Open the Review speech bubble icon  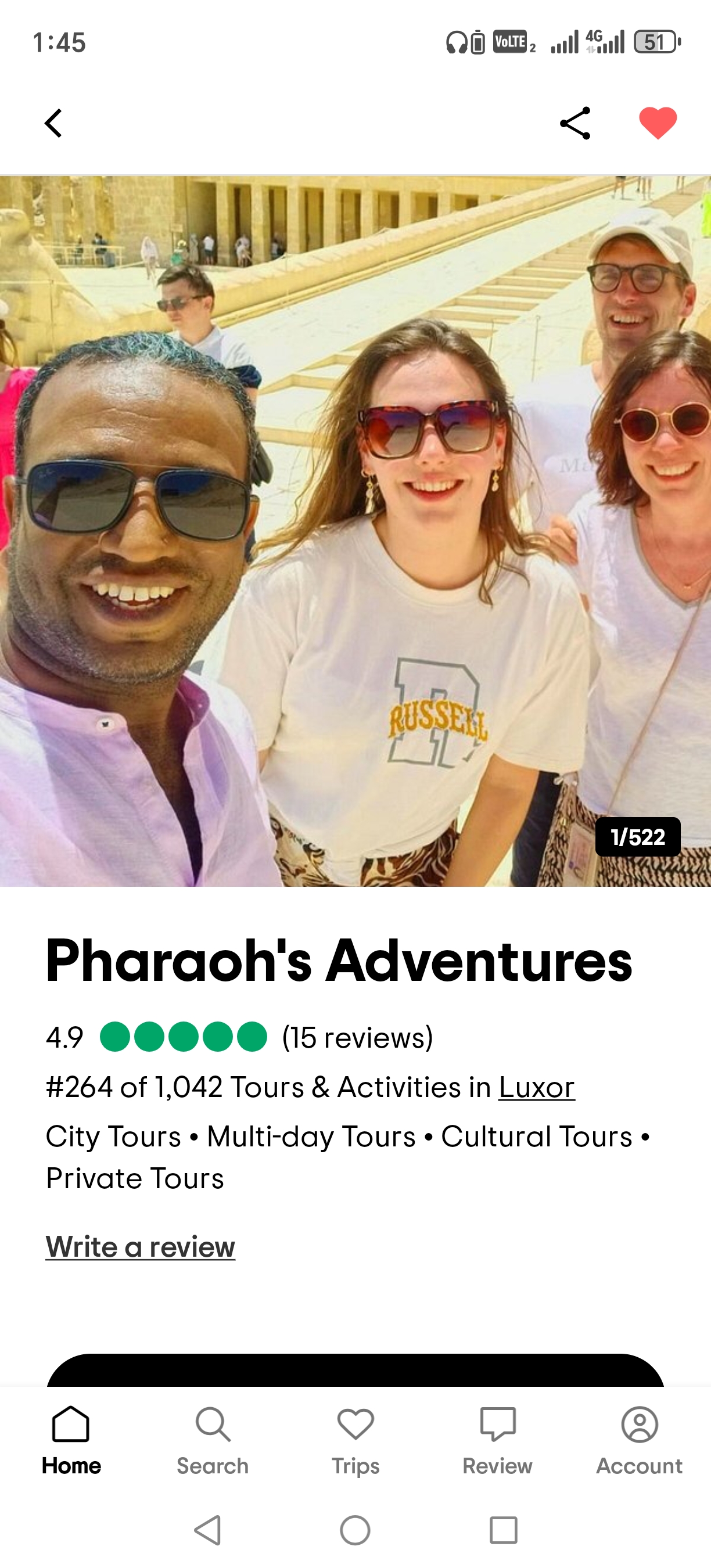click(498, 1424)
